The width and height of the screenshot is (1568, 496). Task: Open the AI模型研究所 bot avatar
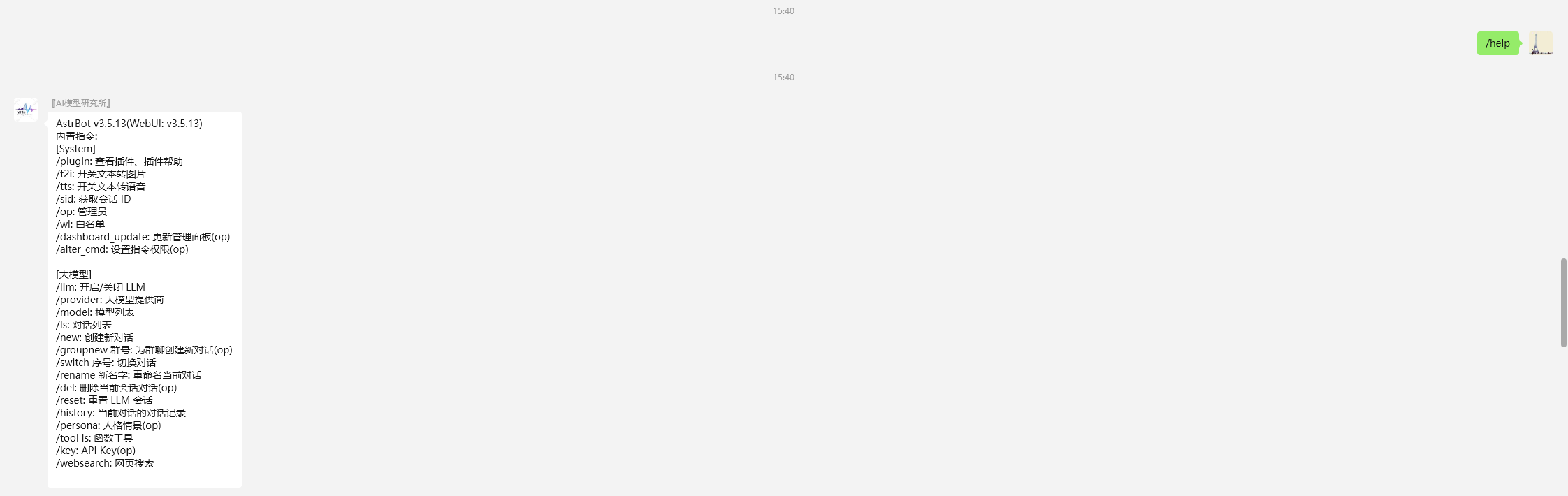click(x=26, y=110)
